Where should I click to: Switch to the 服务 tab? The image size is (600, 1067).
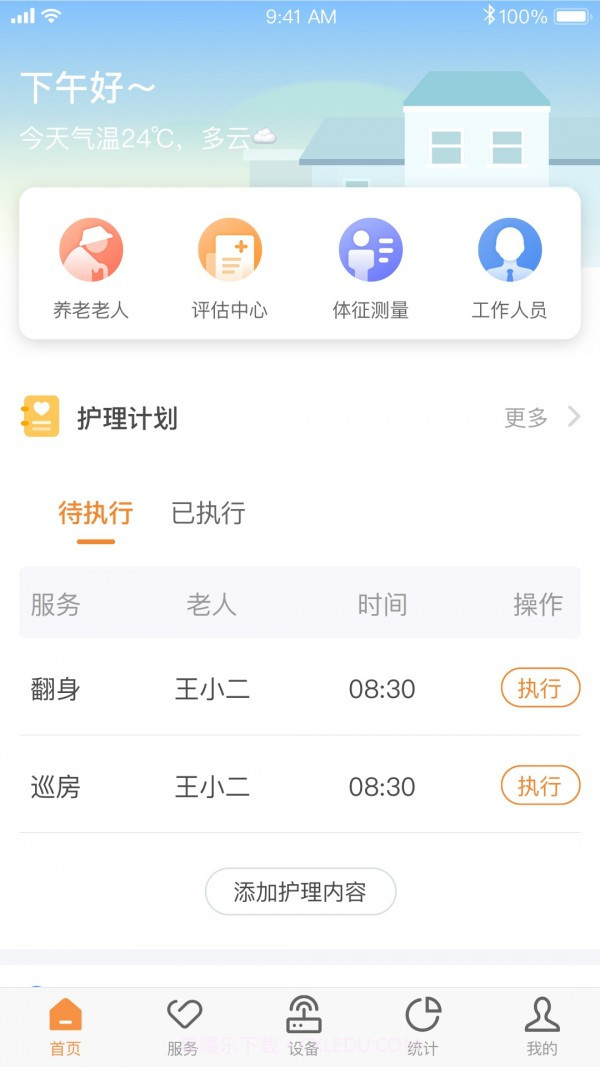(183, 1027)
